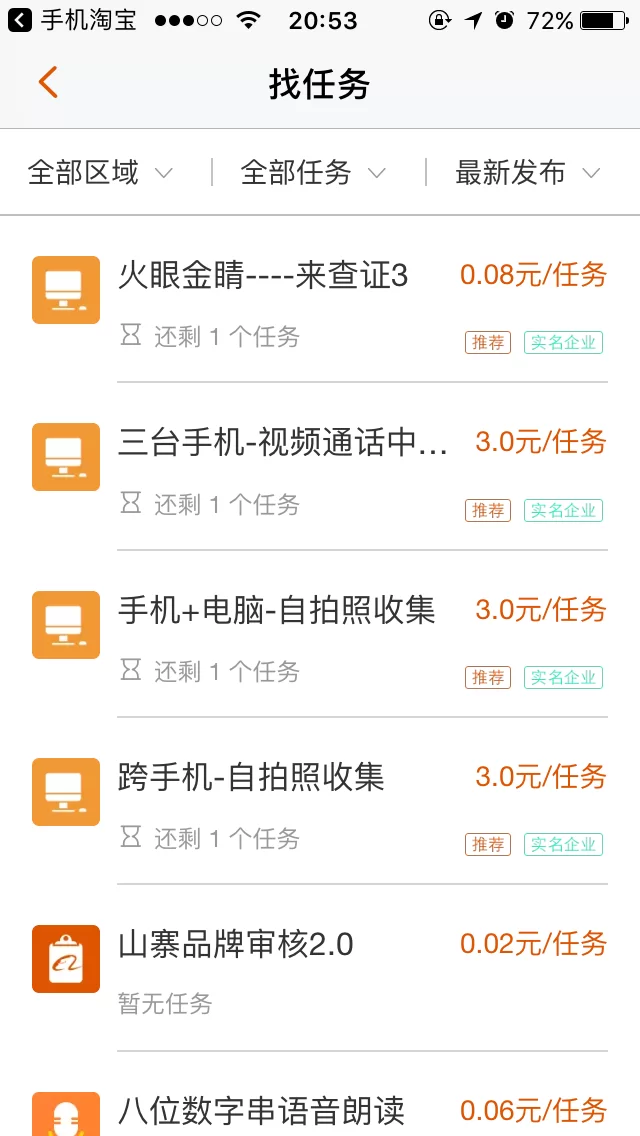Select the 三台手机-视频通话中 task
Image resolution: width=640 pixels, height=1136 pixels.
pos(283,443)
